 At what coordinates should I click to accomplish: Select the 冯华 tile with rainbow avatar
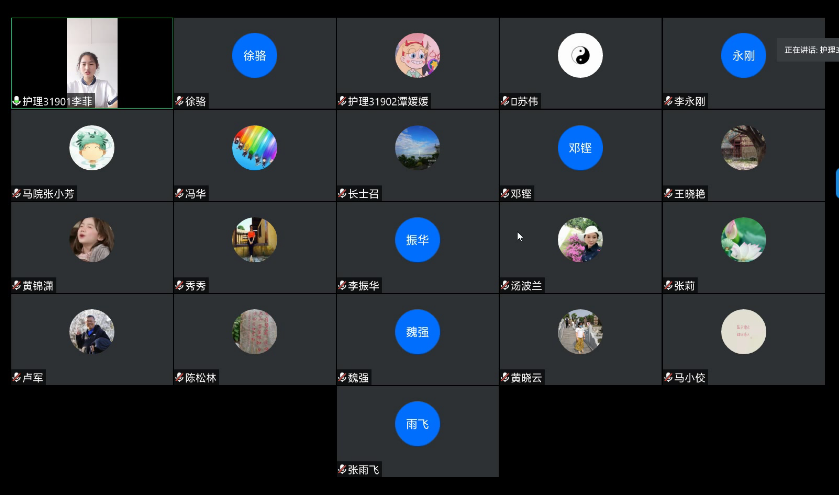pyautogui.click(x=254, y=148)
